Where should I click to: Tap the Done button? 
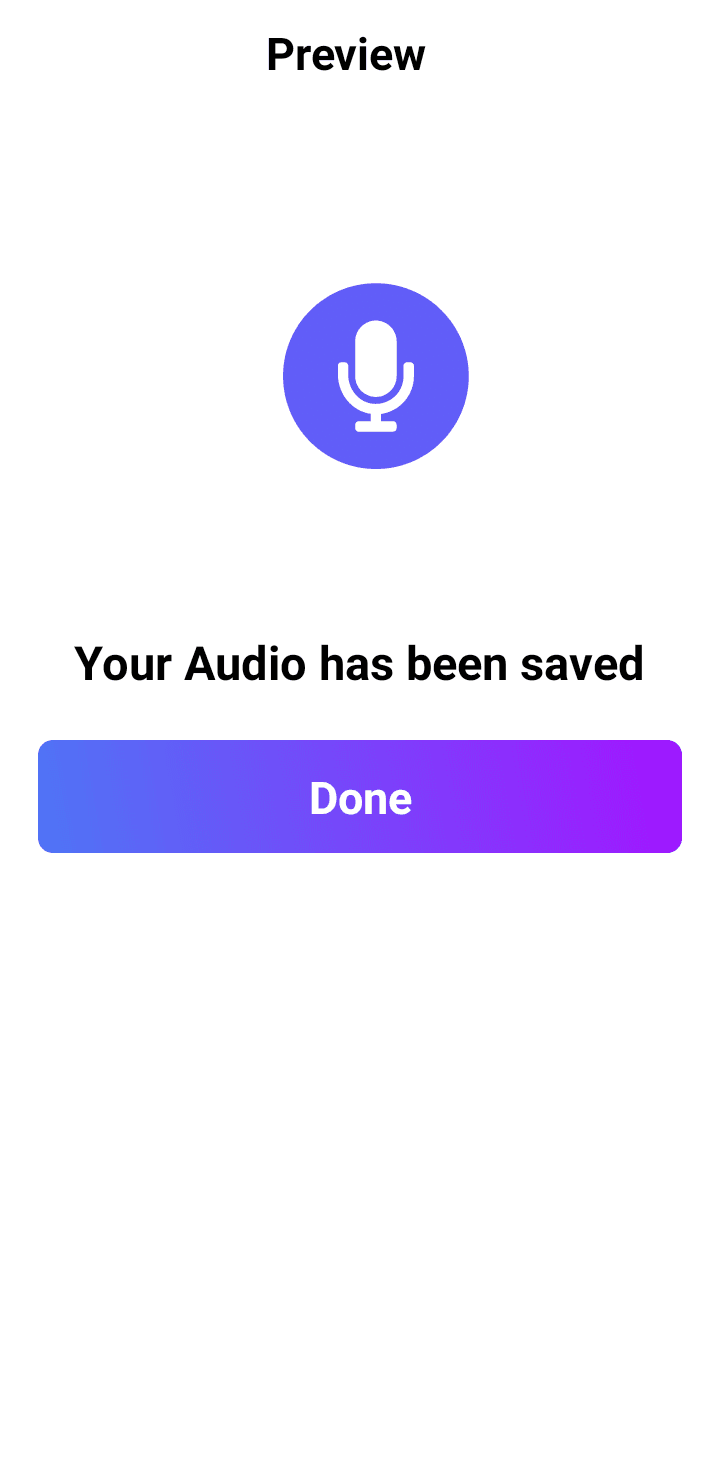coord(360,797)
